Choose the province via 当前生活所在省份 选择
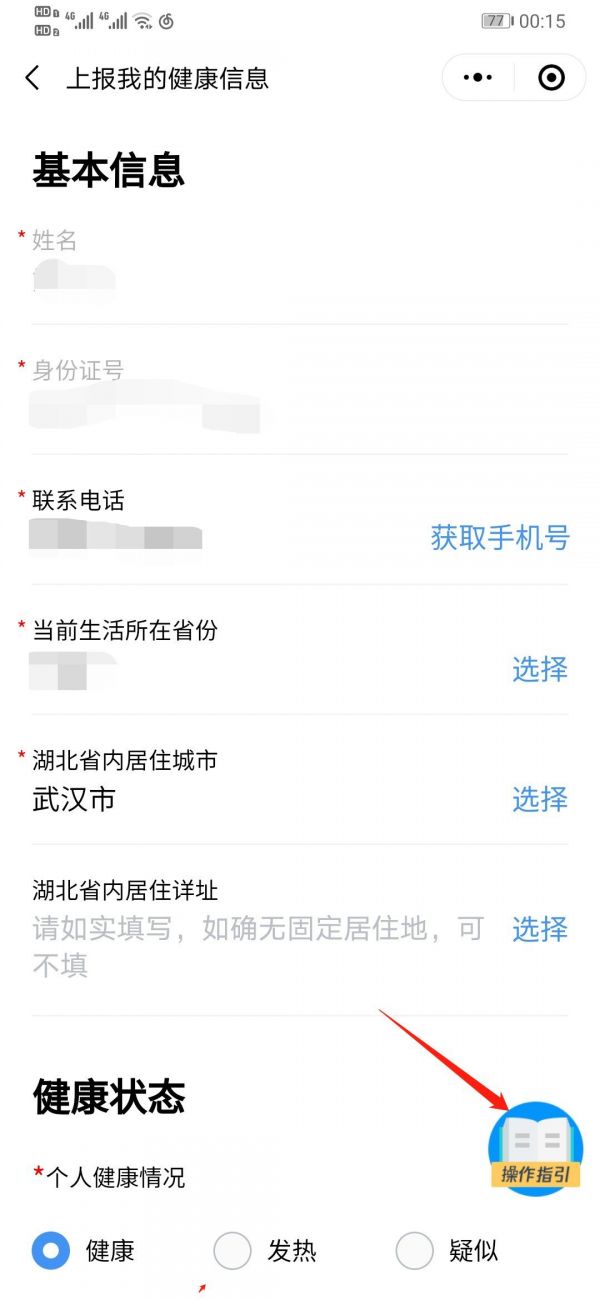600x1300 pixels. pos(540,669)
